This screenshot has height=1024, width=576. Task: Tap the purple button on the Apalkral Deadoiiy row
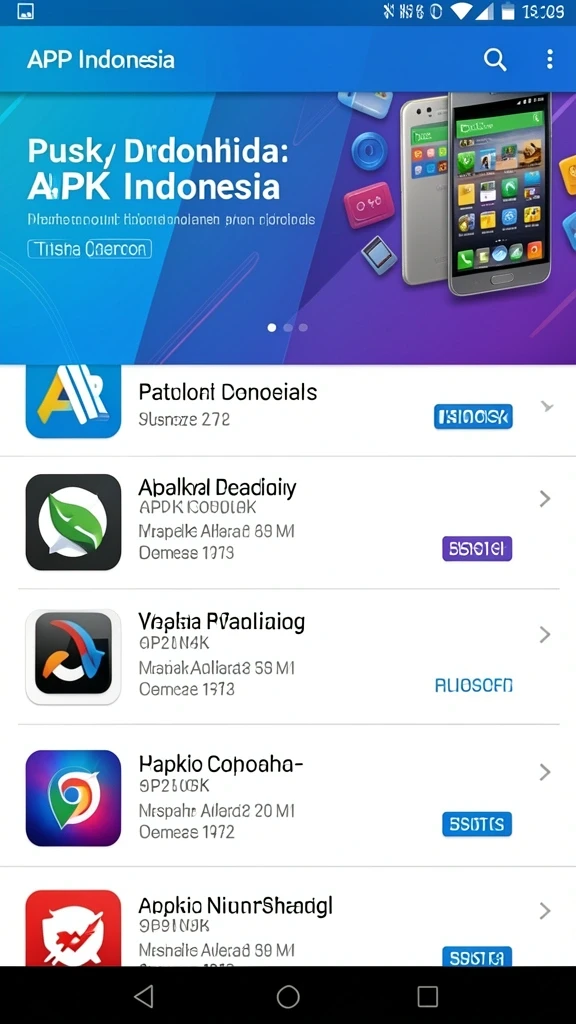point(477,549)
